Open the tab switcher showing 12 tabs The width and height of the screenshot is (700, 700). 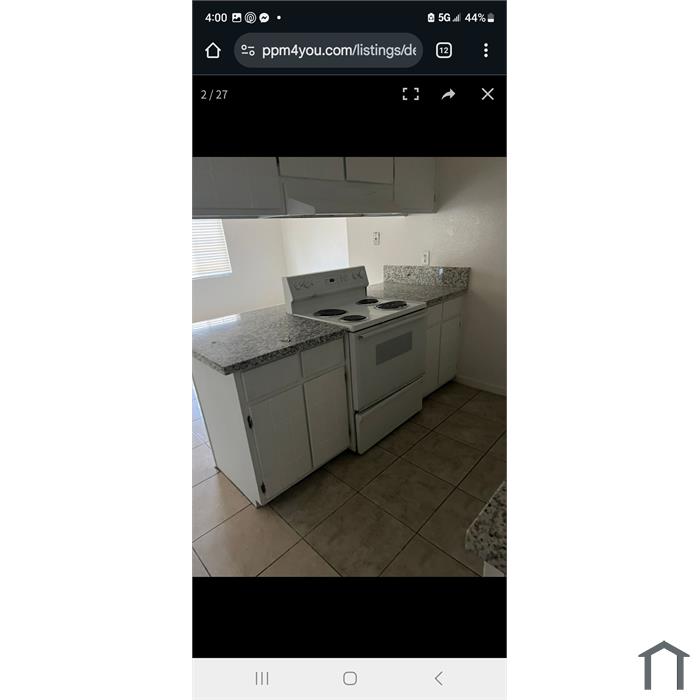[x=444, y=50]
